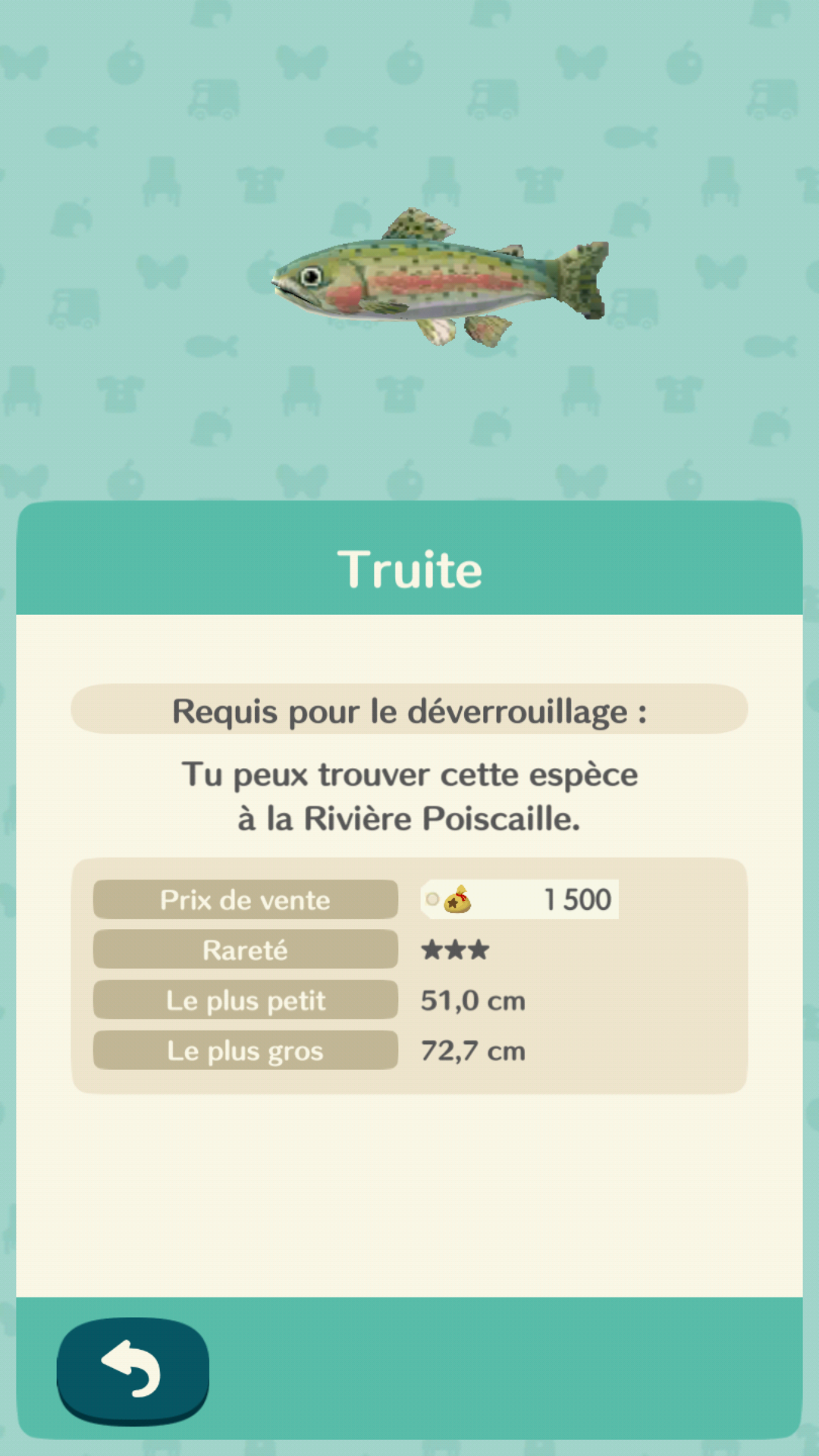Go back using the return arrow button
Viewport: 819px width, 1456px height.
(133, 1369)
